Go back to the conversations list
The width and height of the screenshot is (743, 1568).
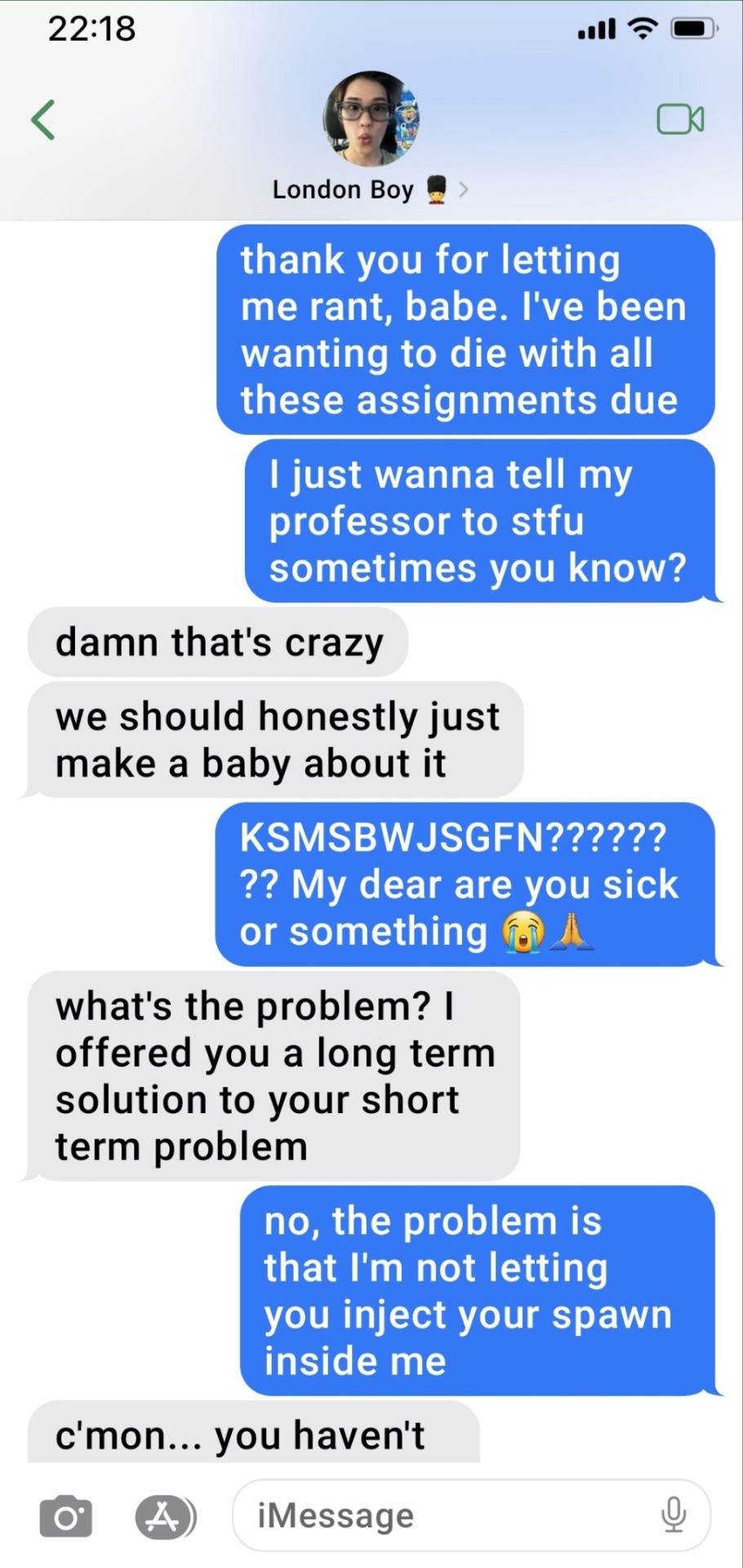click(43, 120)
